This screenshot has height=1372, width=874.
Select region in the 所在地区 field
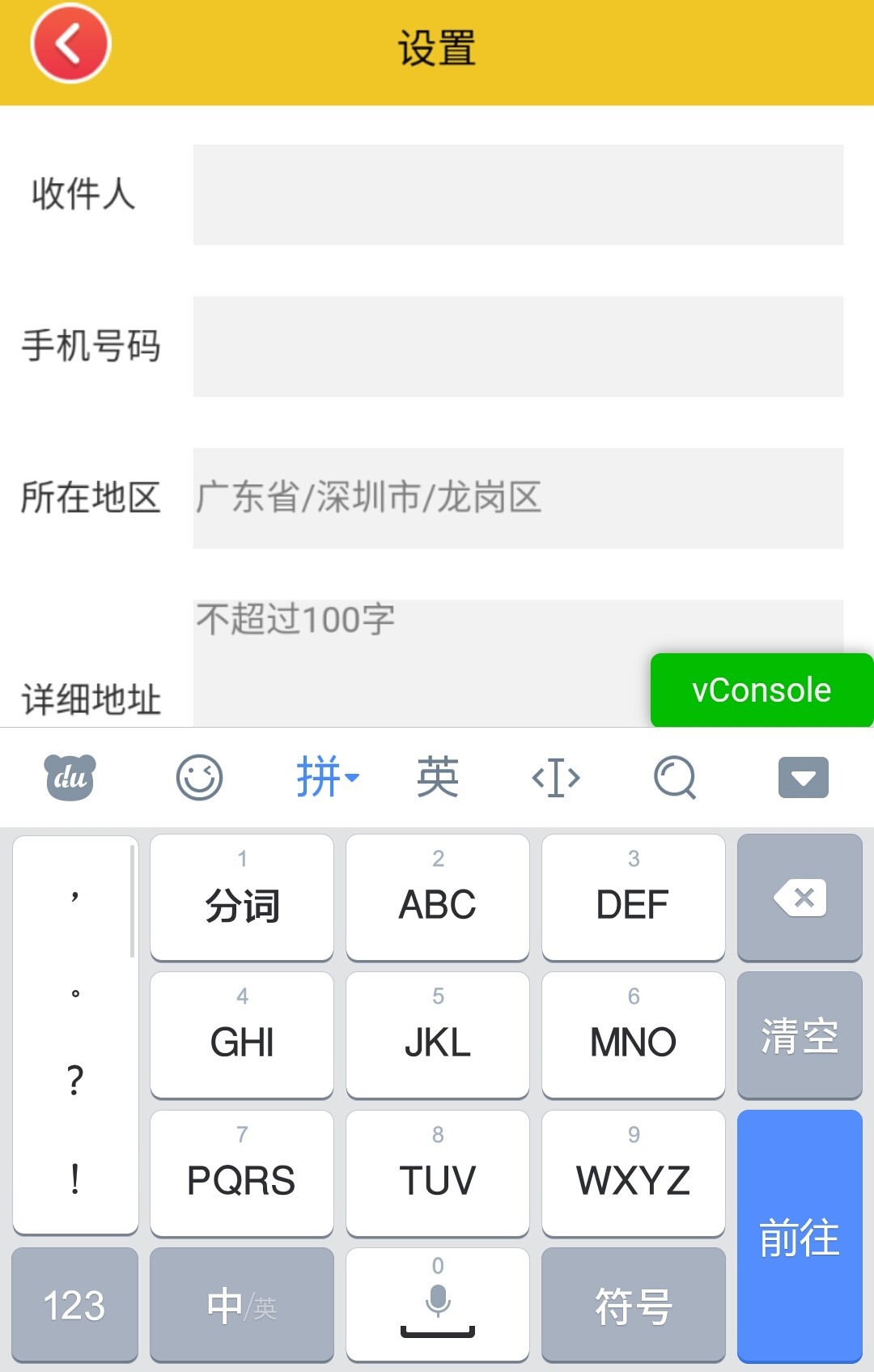[518, 498]
